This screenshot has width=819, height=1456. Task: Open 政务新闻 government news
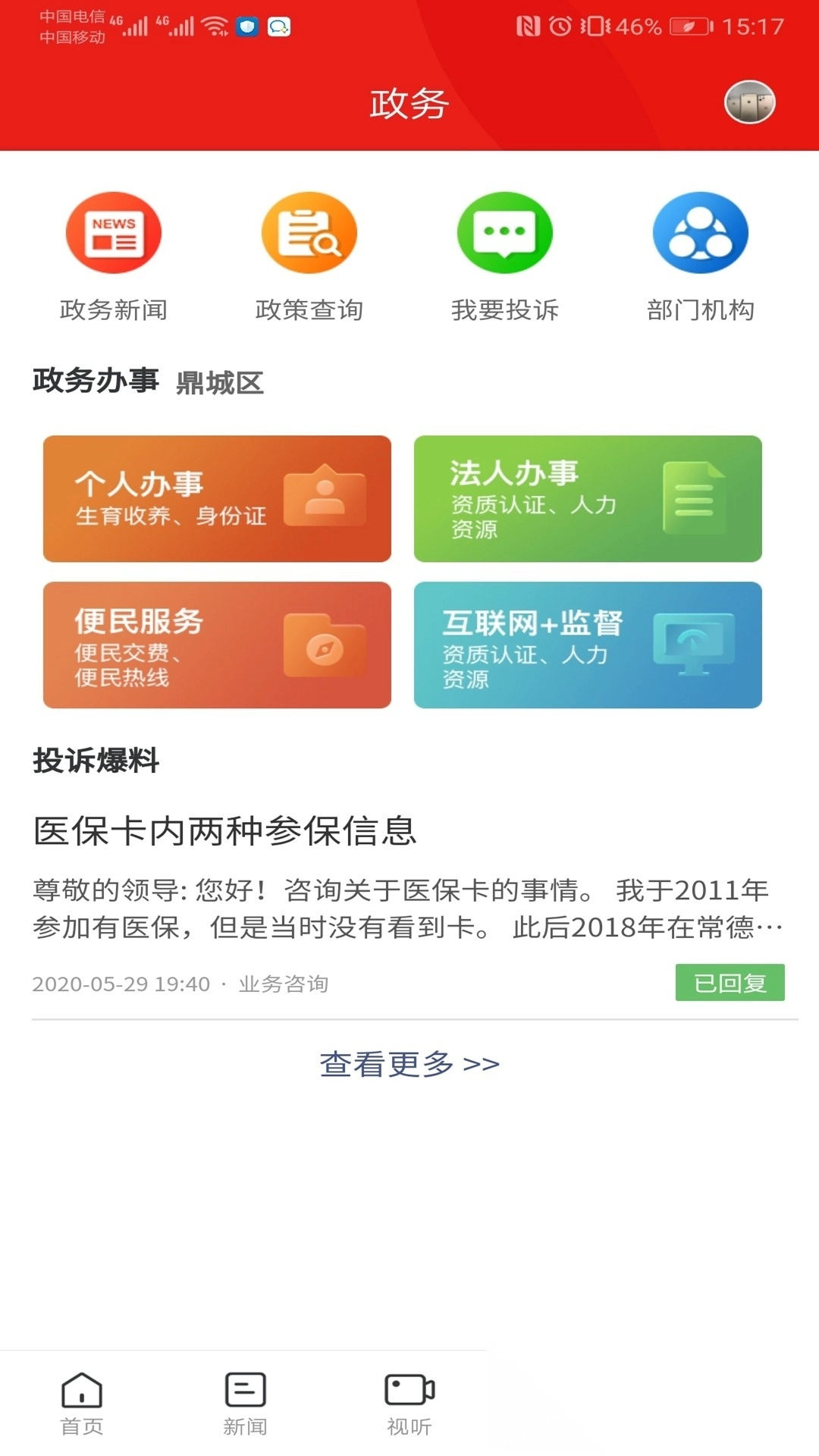114,256
